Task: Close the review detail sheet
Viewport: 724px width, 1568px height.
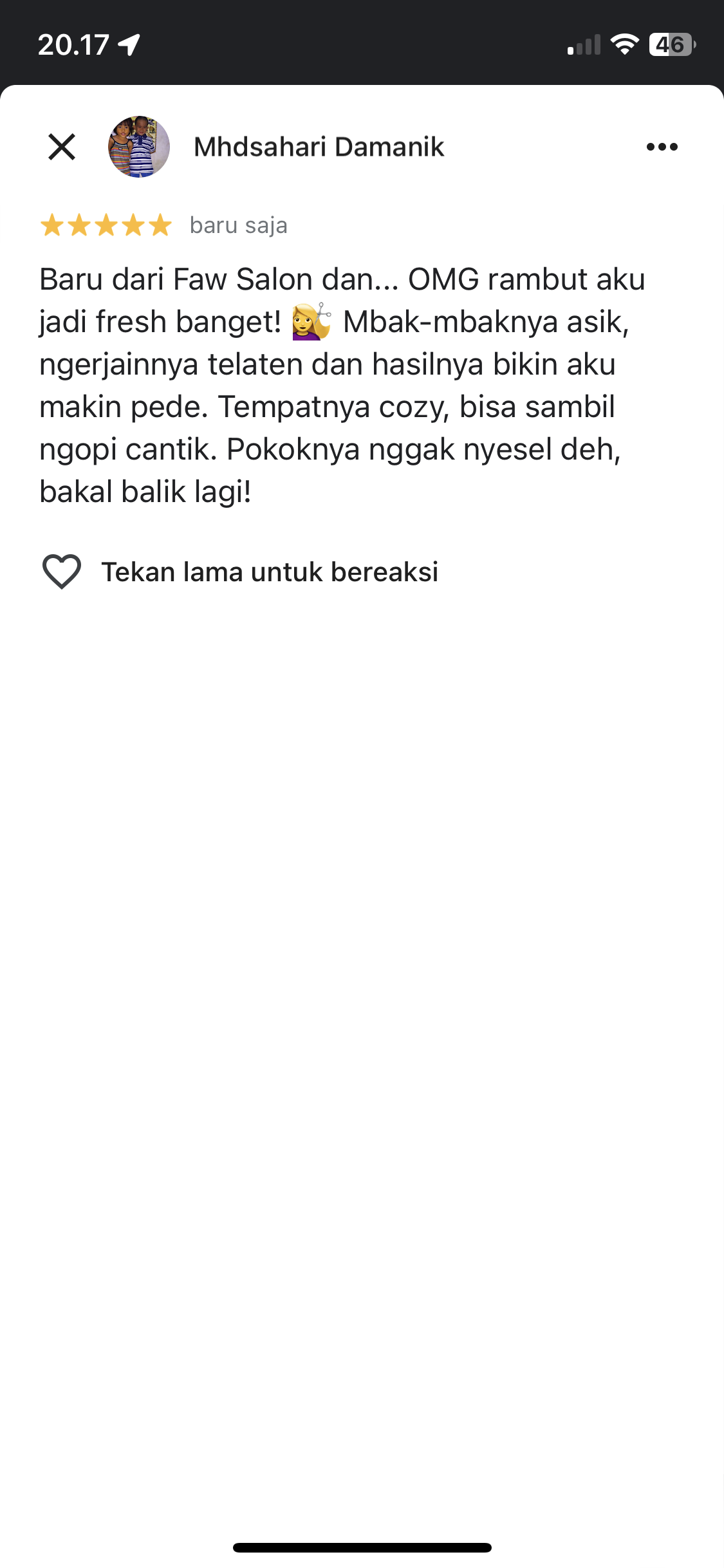Action: (x=62, y=147)
